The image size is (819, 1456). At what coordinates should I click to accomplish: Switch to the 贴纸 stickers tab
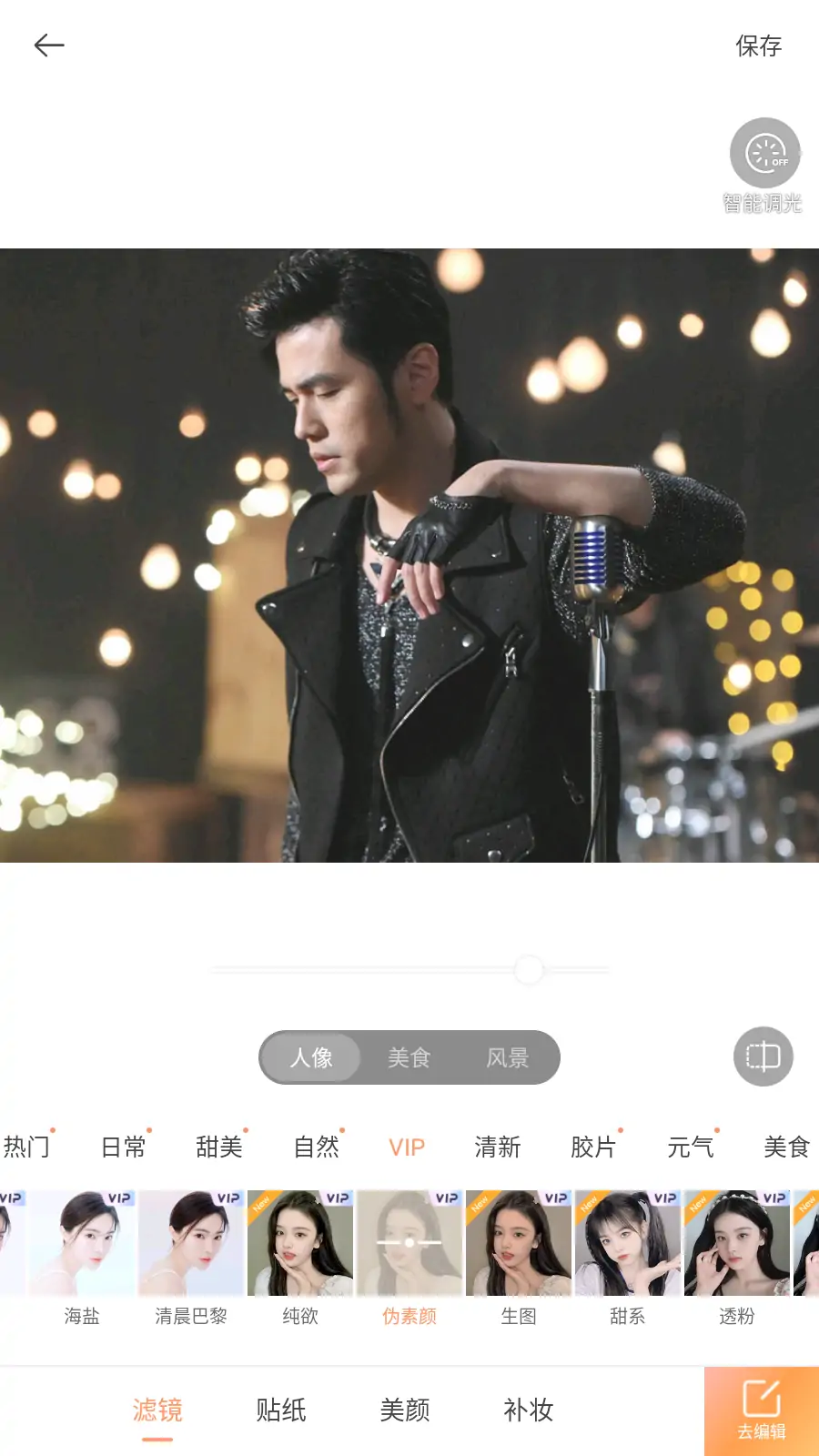click(x=280, y=1410)
